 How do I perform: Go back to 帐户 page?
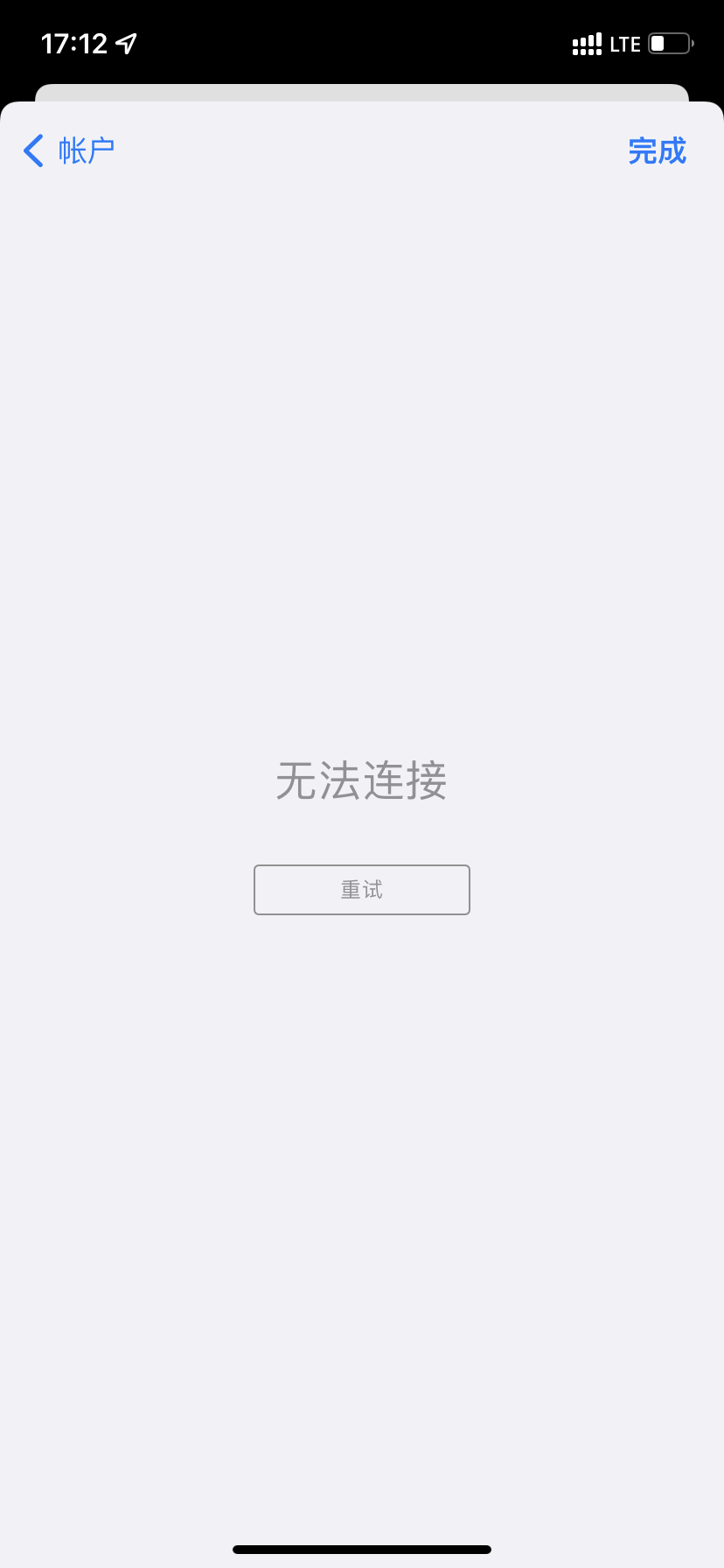tap(69, 151)
